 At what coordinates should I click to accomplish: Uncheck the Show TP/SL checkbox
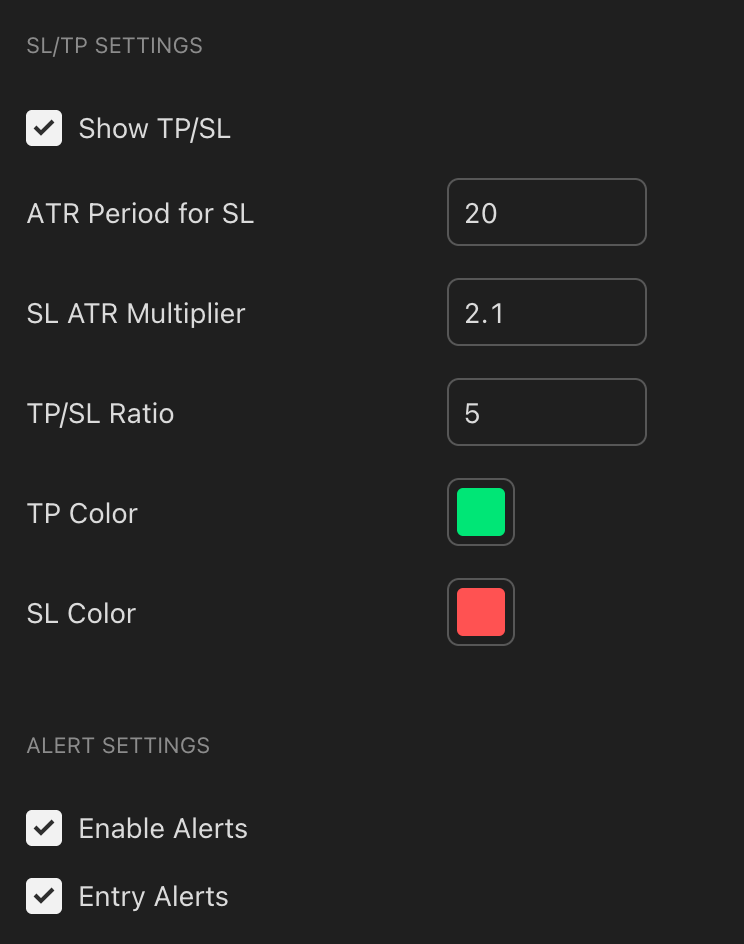[44, 128]
